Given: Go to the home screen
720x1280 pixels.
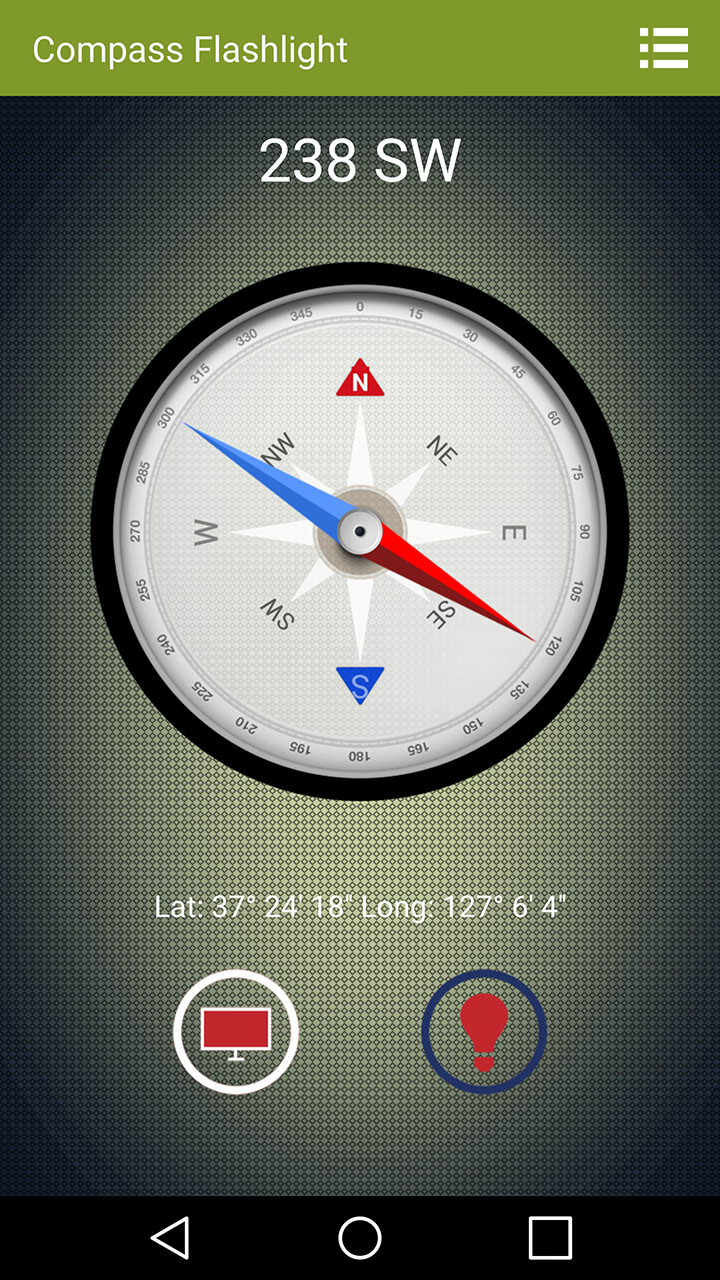Looking at the screenshot, I should click(x=360, y=1238).
